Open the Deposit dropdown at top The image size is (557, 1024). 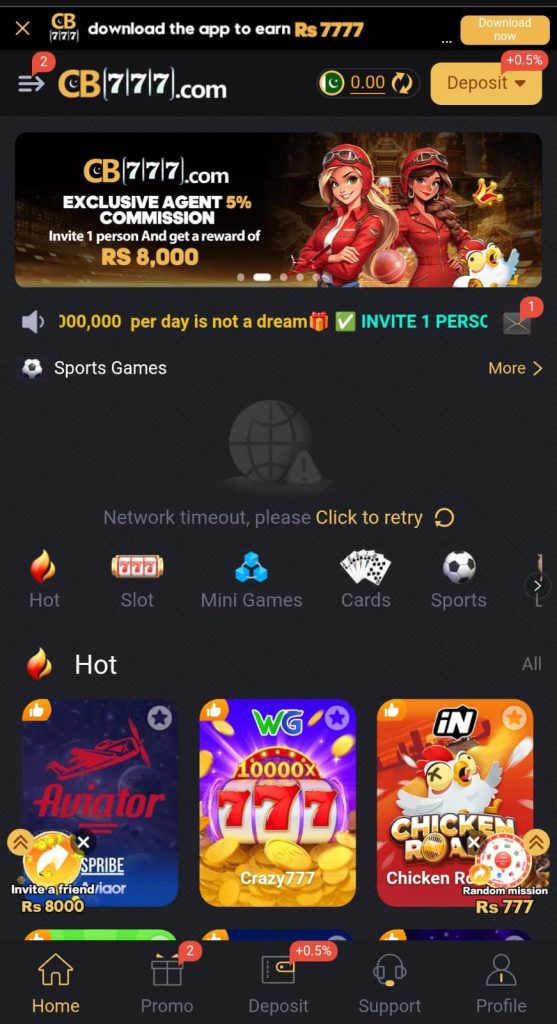tap(486, 83)
